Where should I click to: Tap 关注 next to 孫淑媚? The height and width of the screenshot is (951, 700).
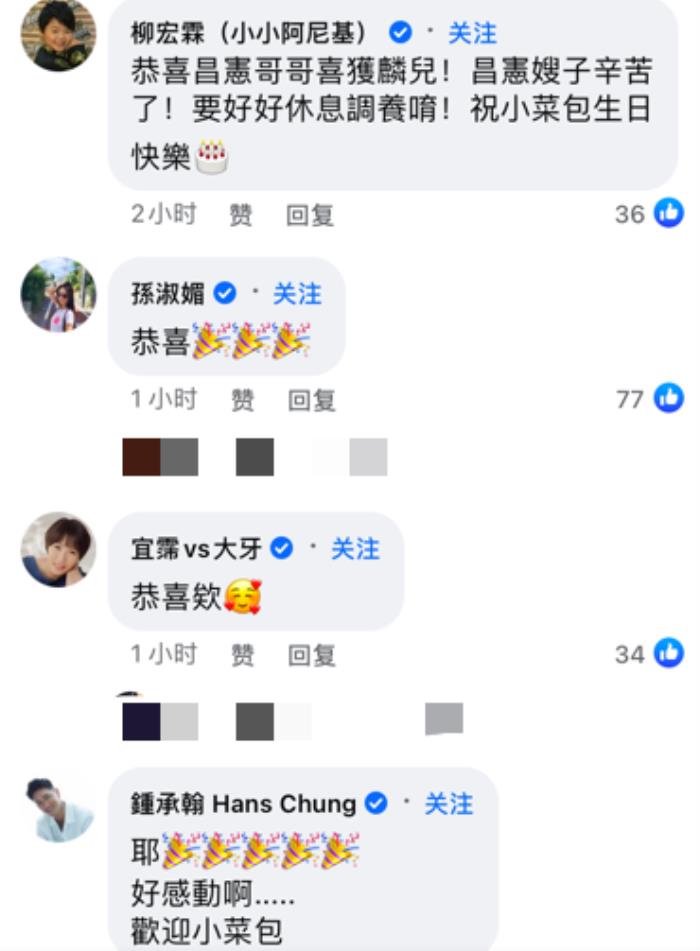[x=297, y=293]
